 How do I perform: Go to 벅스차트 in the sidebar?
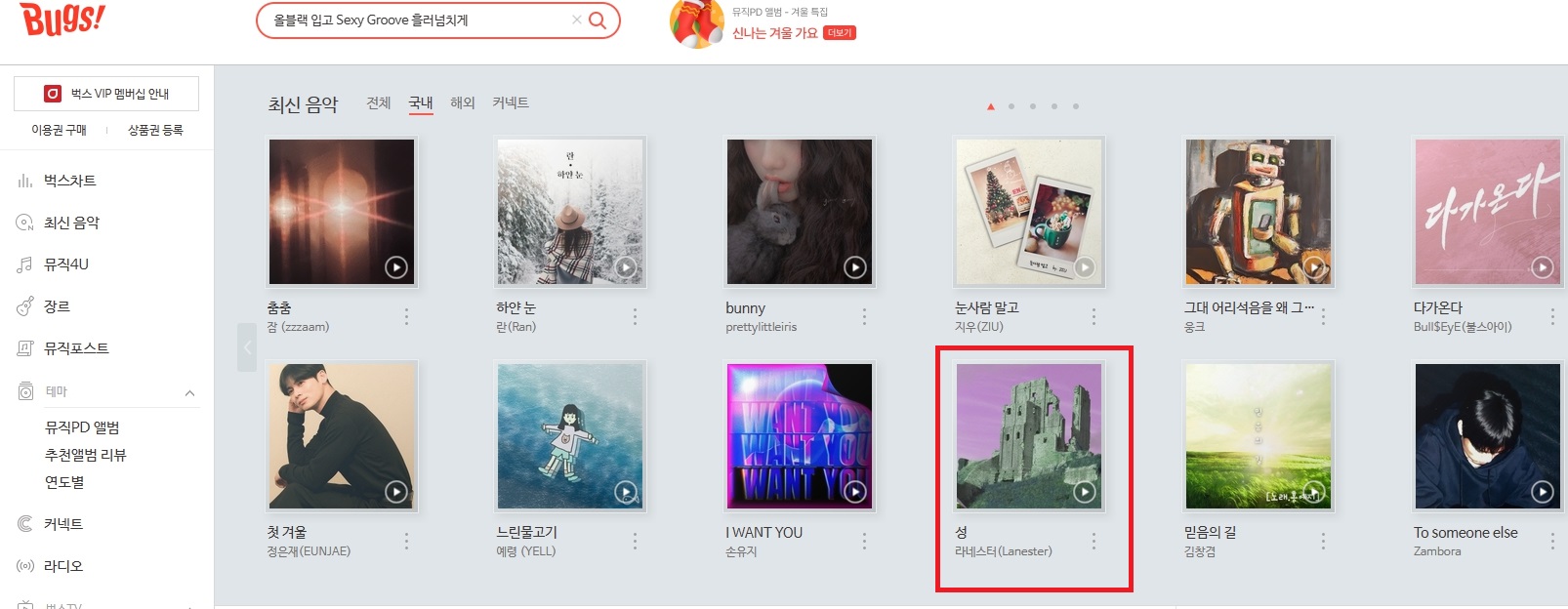click(x=69, y=181)
